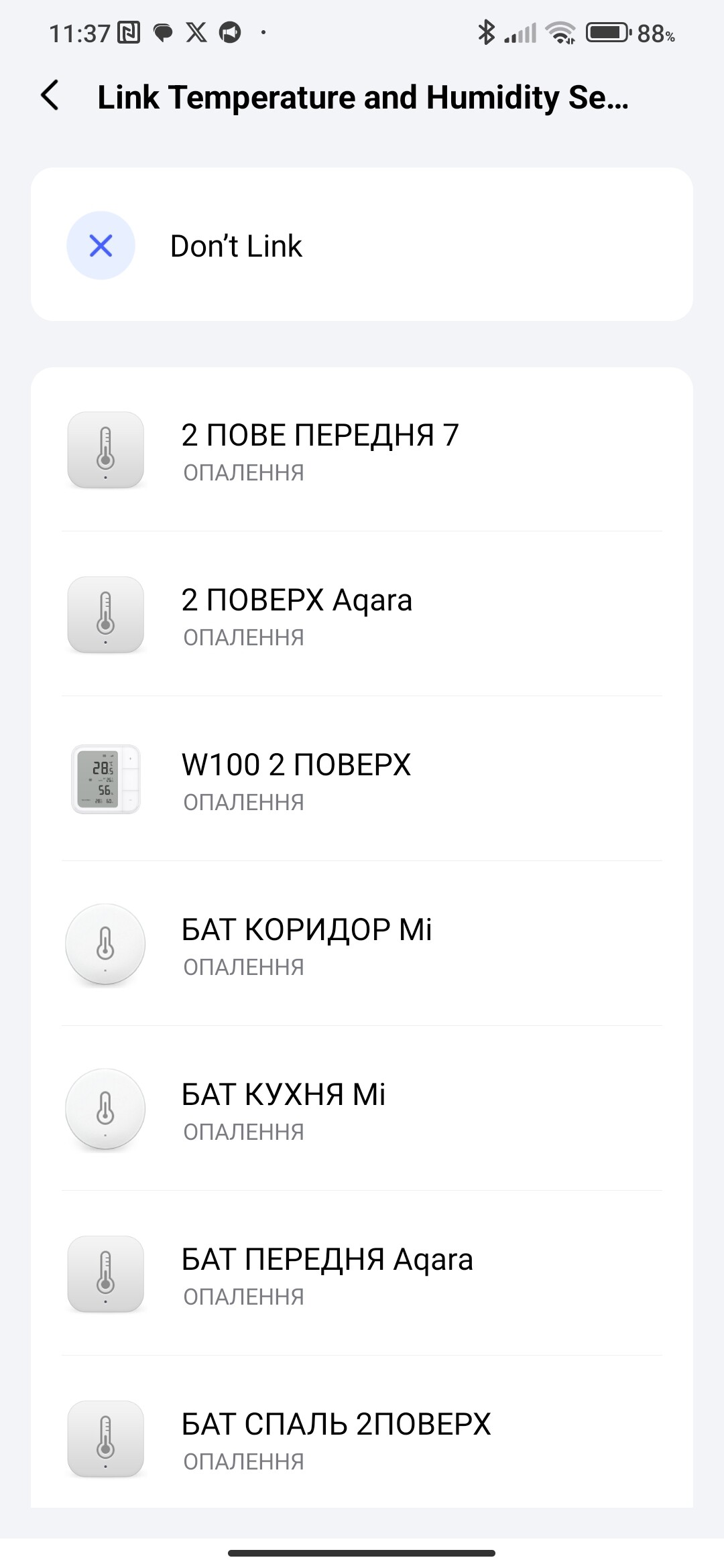This screenshot has width=724, height=1568.
Task: Go back from the link sensor screen
Action: coord(50,96)
